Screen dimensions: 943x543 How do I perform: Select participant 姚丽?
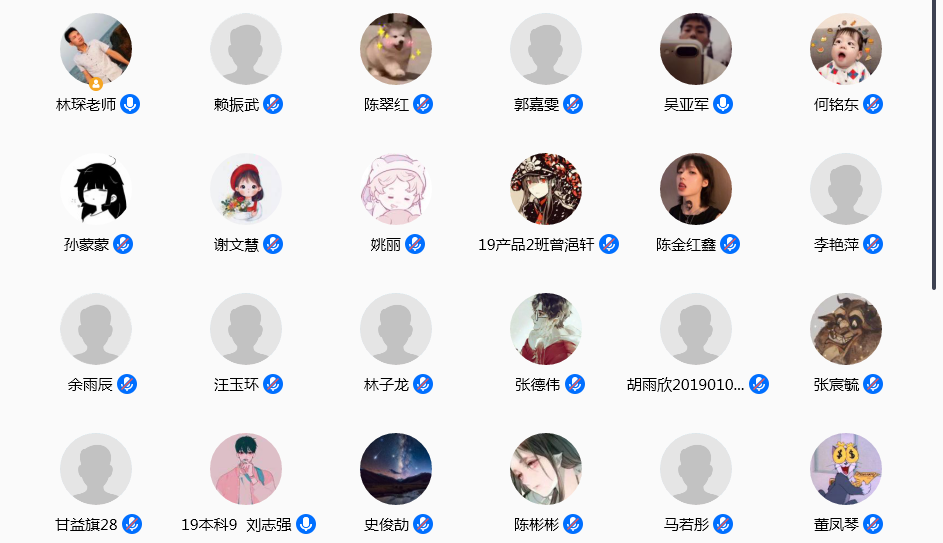tap(396, 189)
